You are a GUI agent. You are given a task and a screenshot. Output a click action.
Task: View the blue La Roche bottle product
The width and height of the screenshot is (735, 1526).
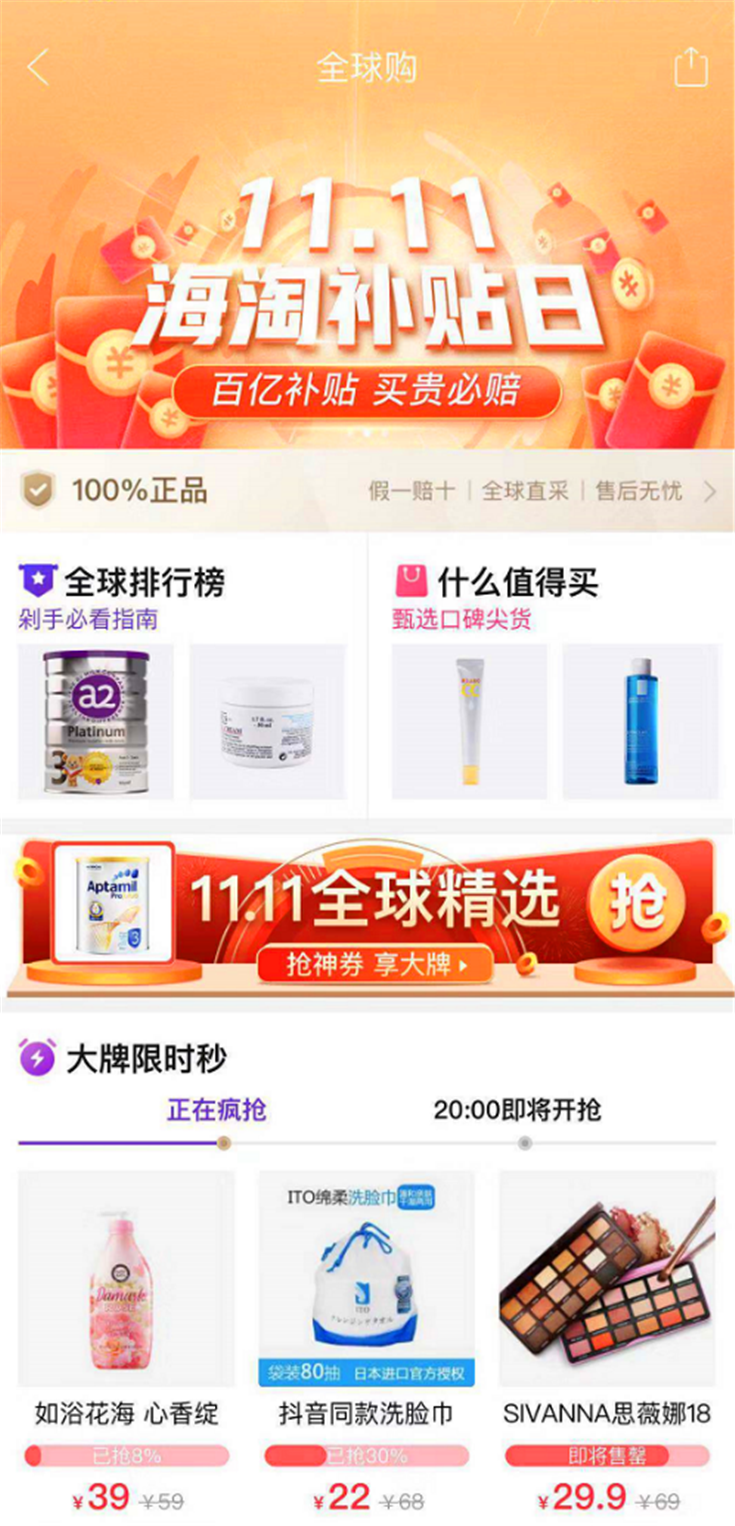640,722
